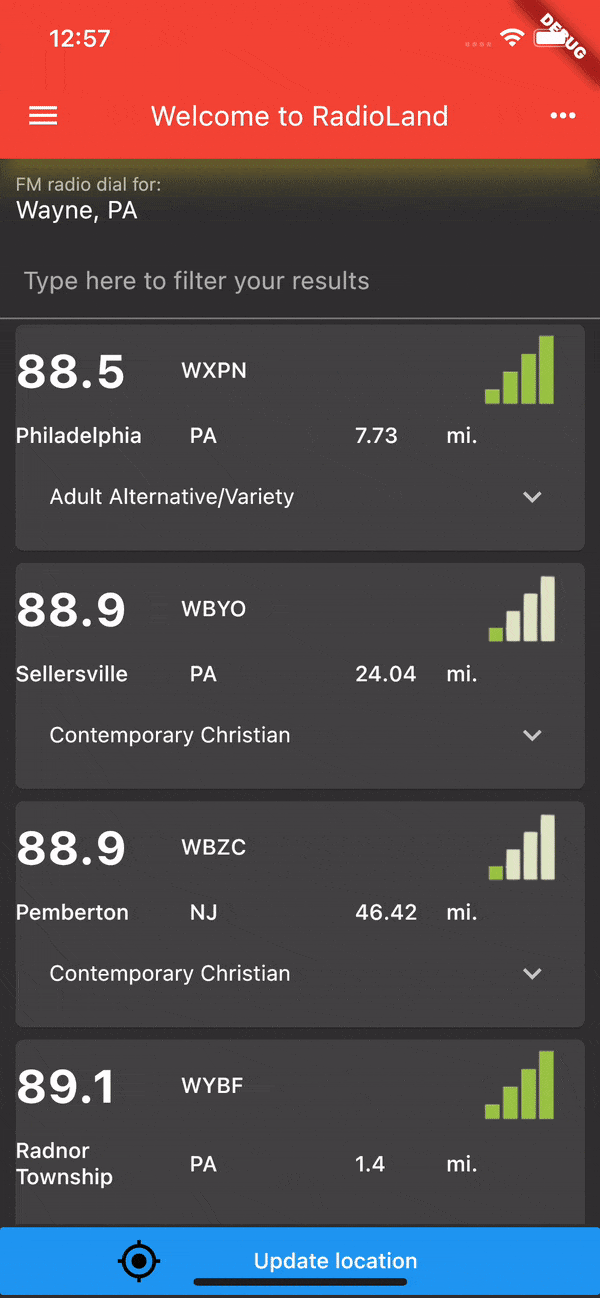Open the WYBF 89.1 station card
The width and height of the screenshot is (600, 1298).
coord(300,1130)
